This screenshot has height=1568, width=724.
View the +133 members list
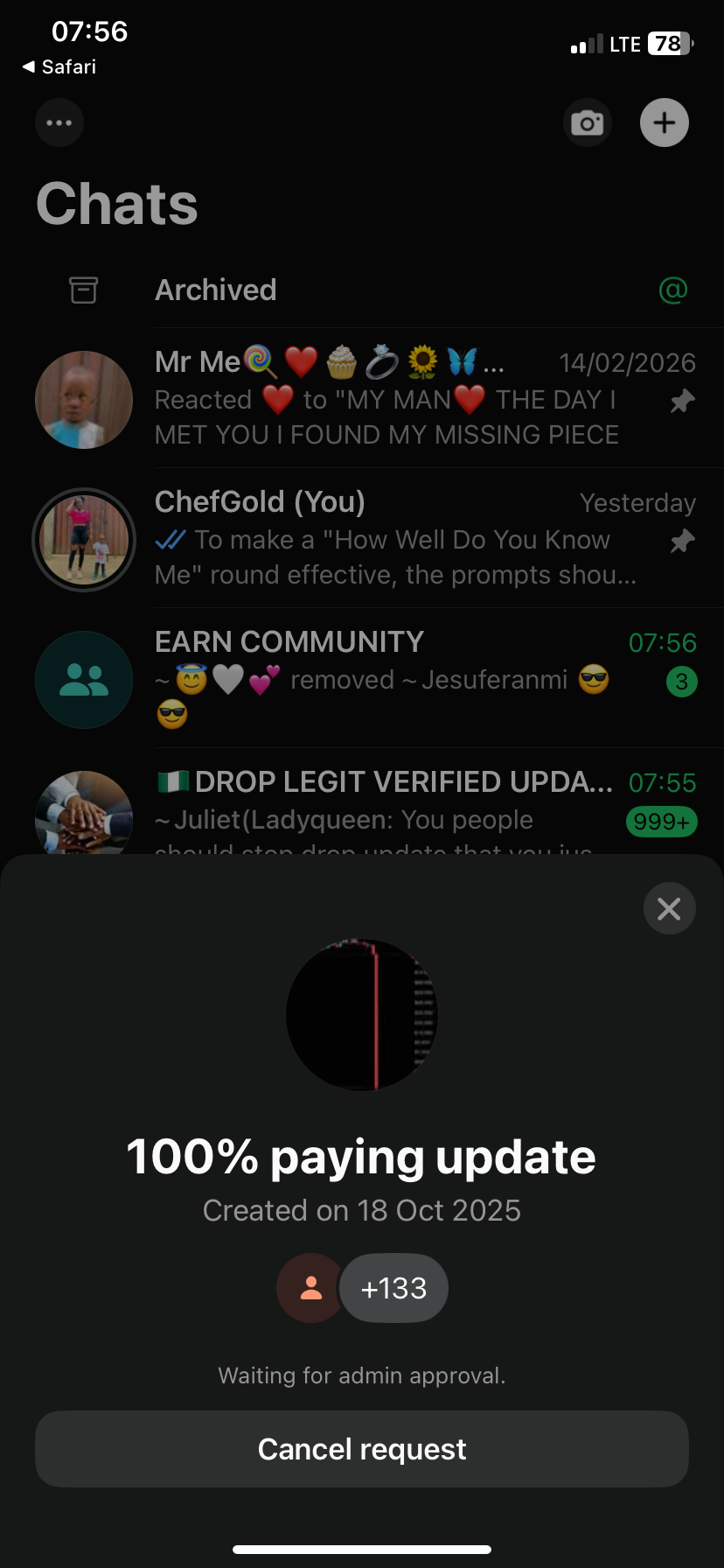tap(393, 1288)
